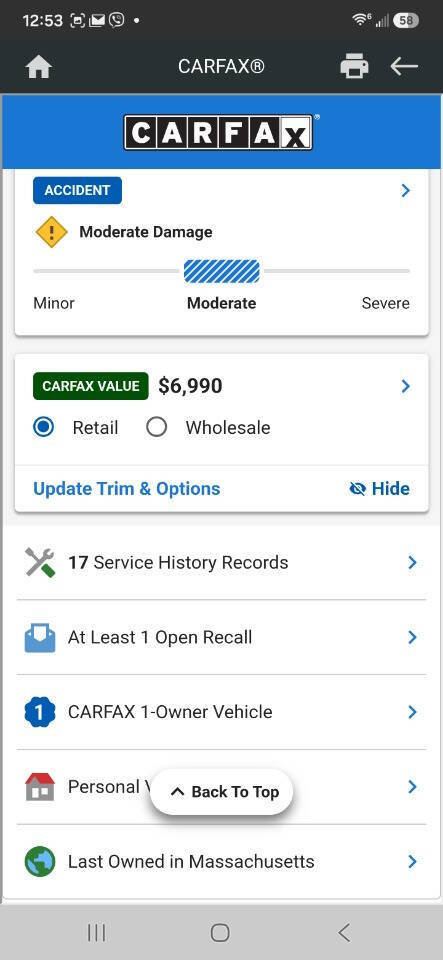Open the Personal vehicle row with house icon
The width and height of the screenshot is (443, 960).
[x=222, y=787]
